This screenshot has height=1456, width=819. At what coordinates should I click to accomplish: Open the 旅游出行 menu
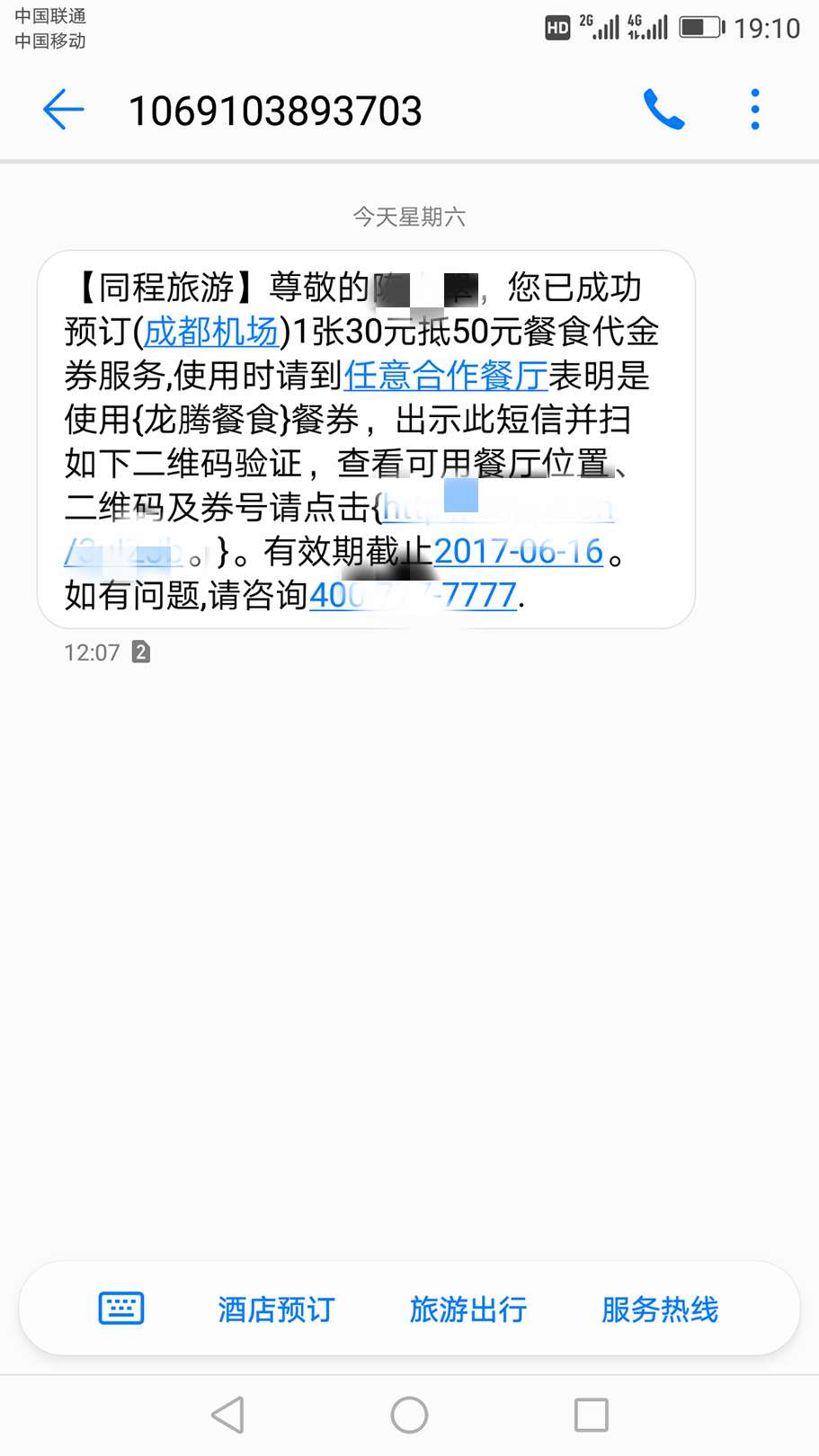tap(467, 1310)
